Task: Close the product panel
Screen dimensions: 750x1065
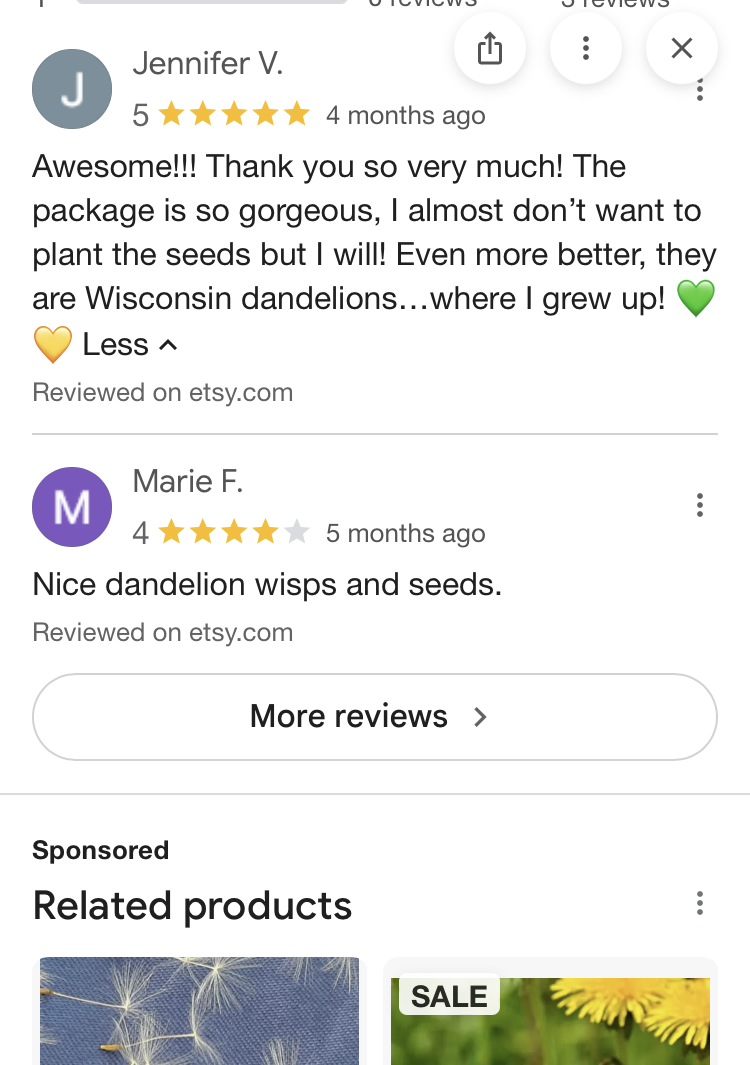Action: point(682,48)
